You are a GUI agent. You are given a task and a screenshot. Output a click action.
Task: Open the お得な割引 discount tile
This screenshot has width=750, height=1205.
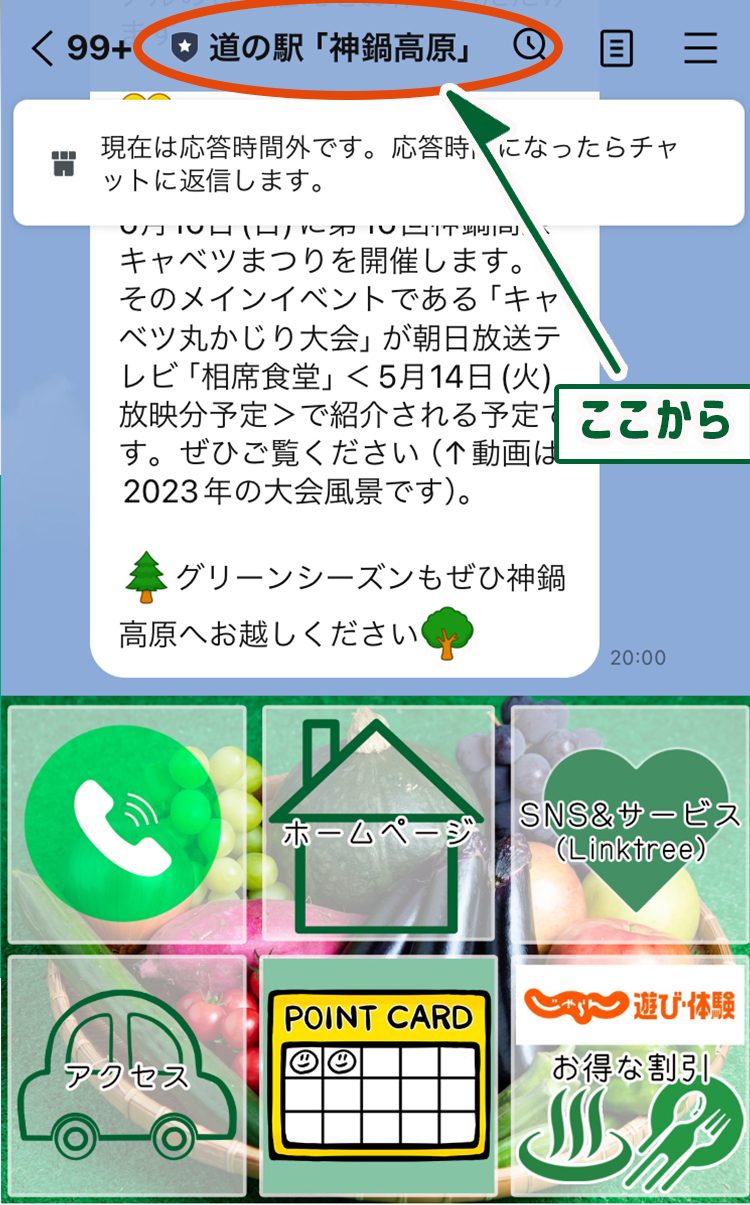pyautogui.click(x=630, y=1075)
